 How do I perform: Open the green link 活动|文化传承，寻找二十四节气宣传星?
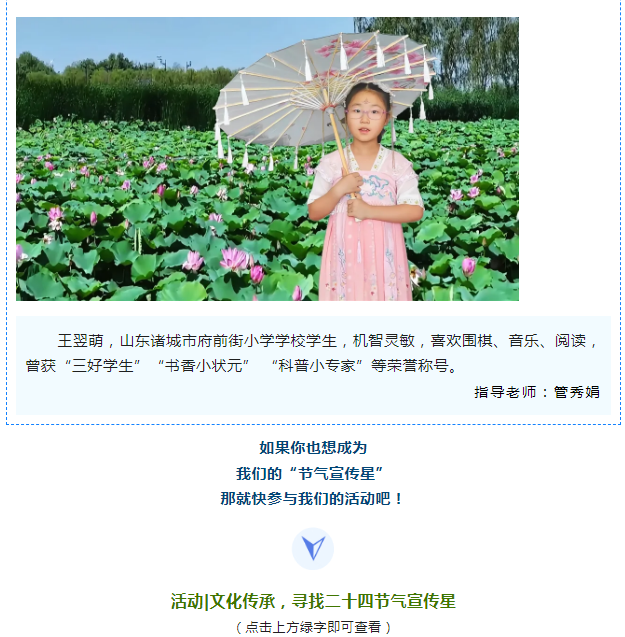click(313, 601)
